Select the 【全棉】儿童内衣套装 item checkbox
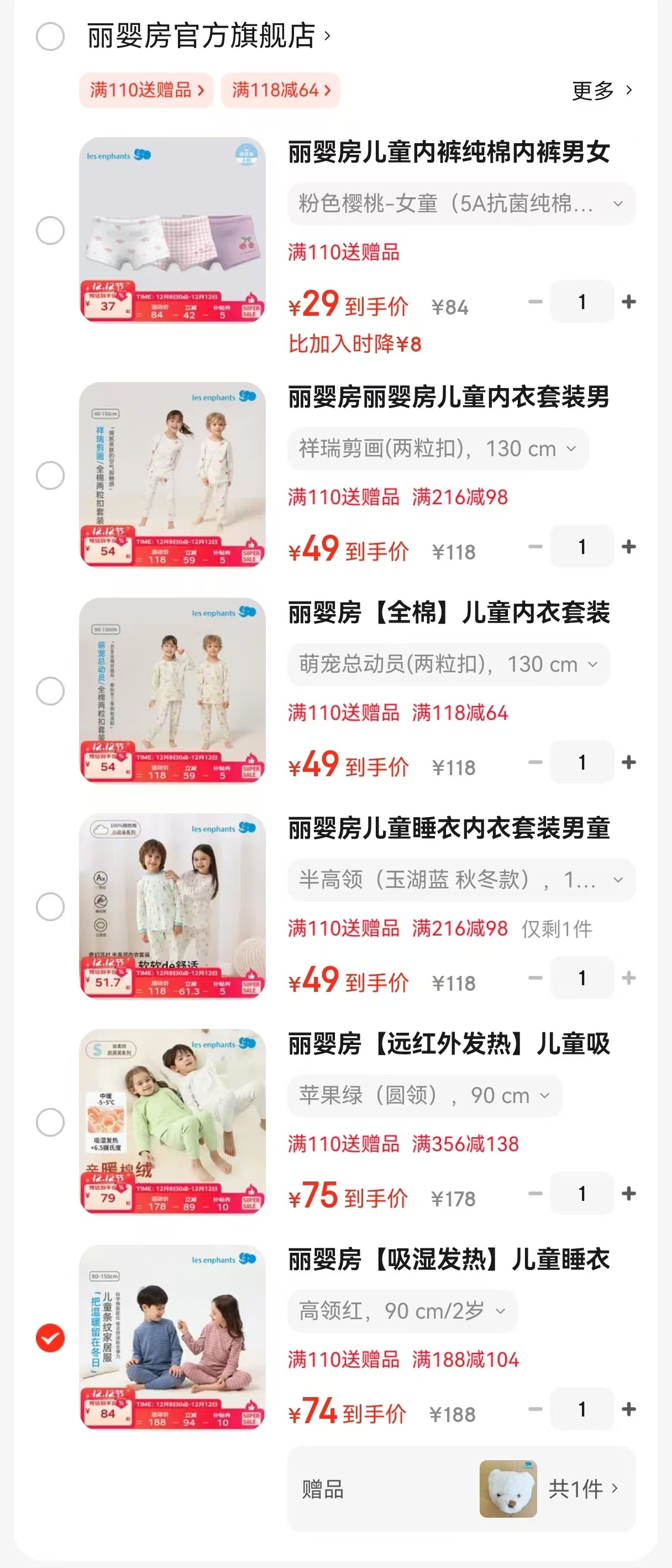The width and height of the screenshot is (672, 1568). pos(50,691)
